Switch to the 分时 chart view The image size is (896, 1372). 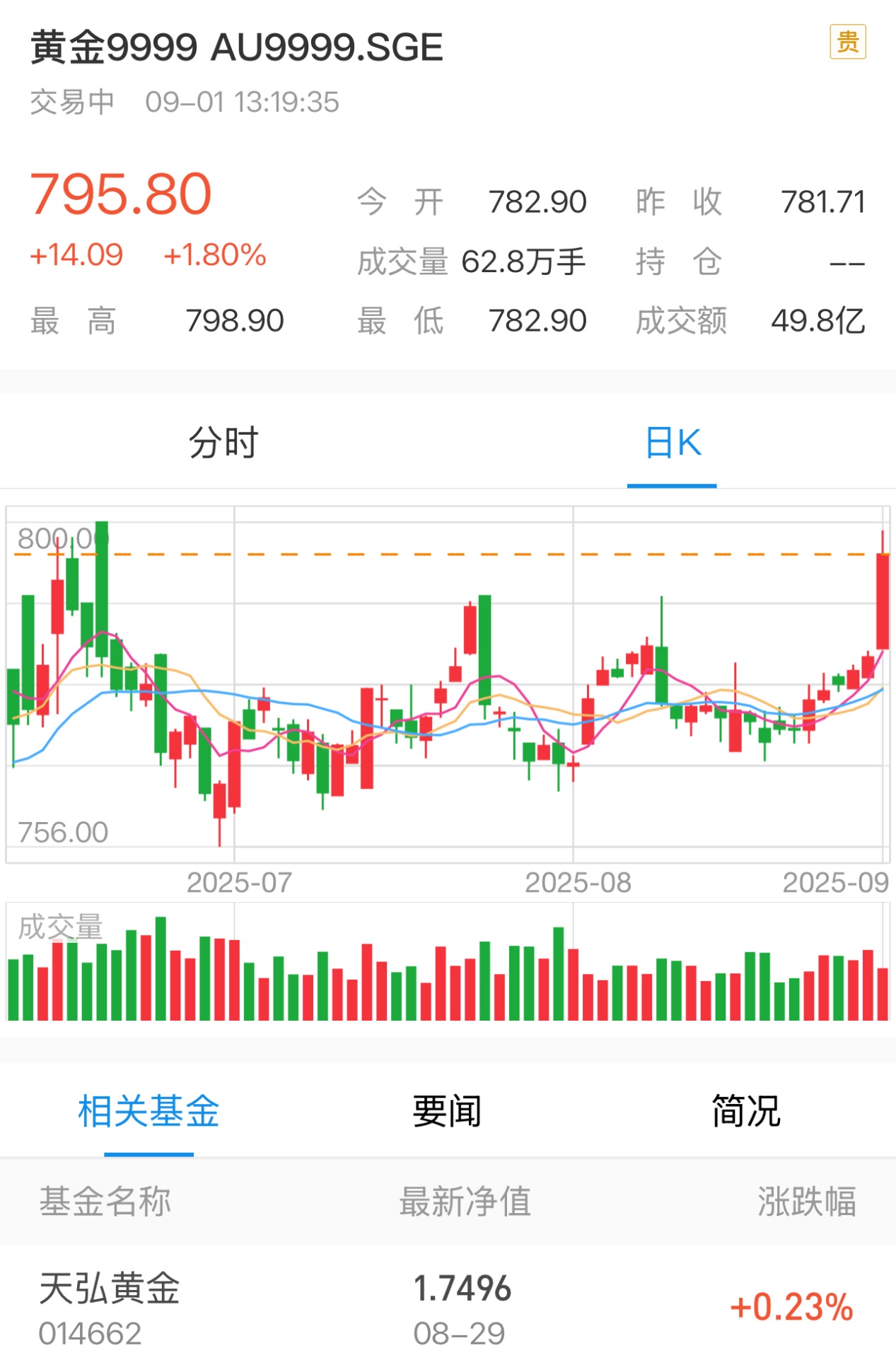click(x=223, y=443)
